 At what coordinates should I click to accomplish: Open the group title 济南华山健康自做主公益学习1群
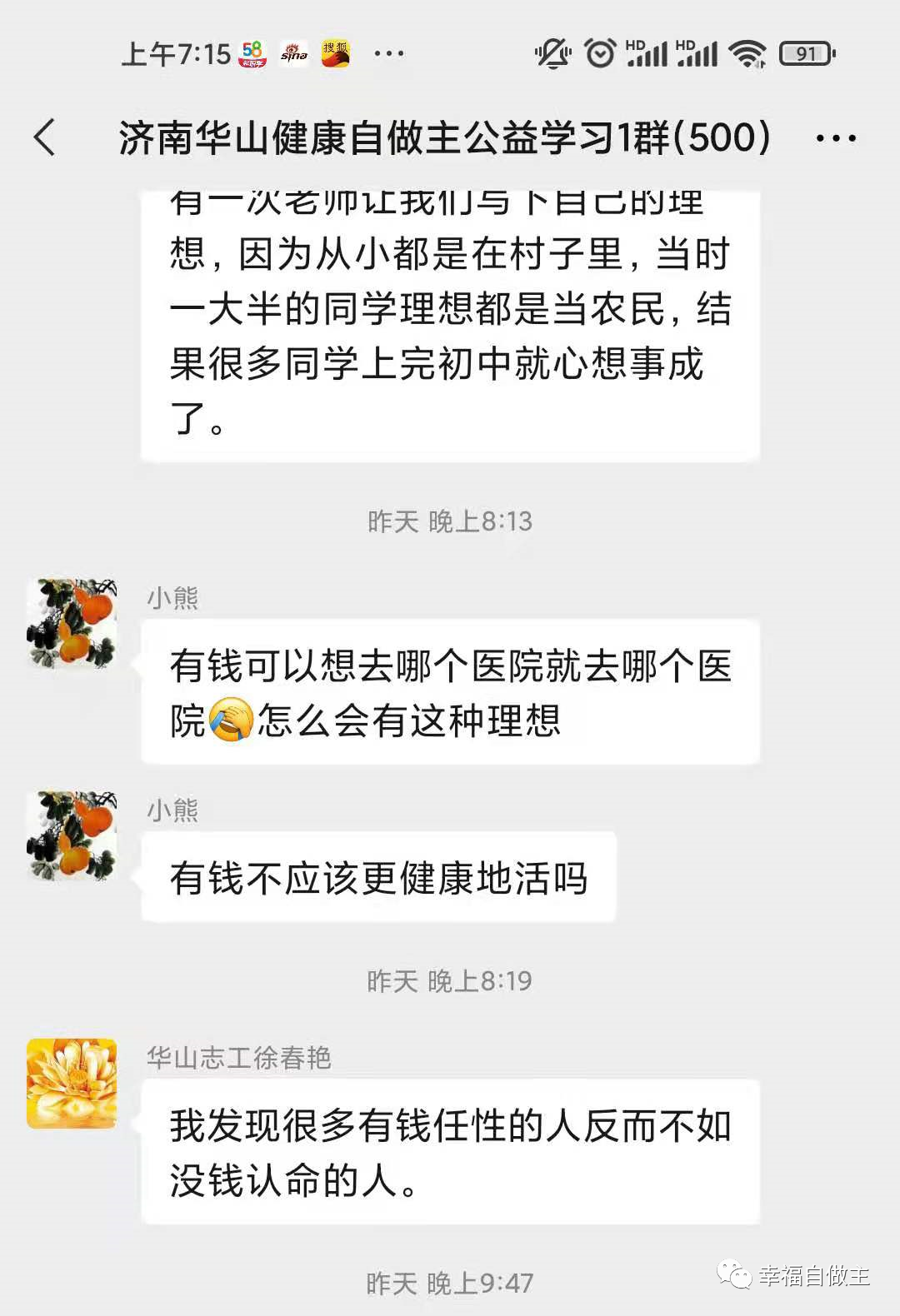[x=442, y=136]
